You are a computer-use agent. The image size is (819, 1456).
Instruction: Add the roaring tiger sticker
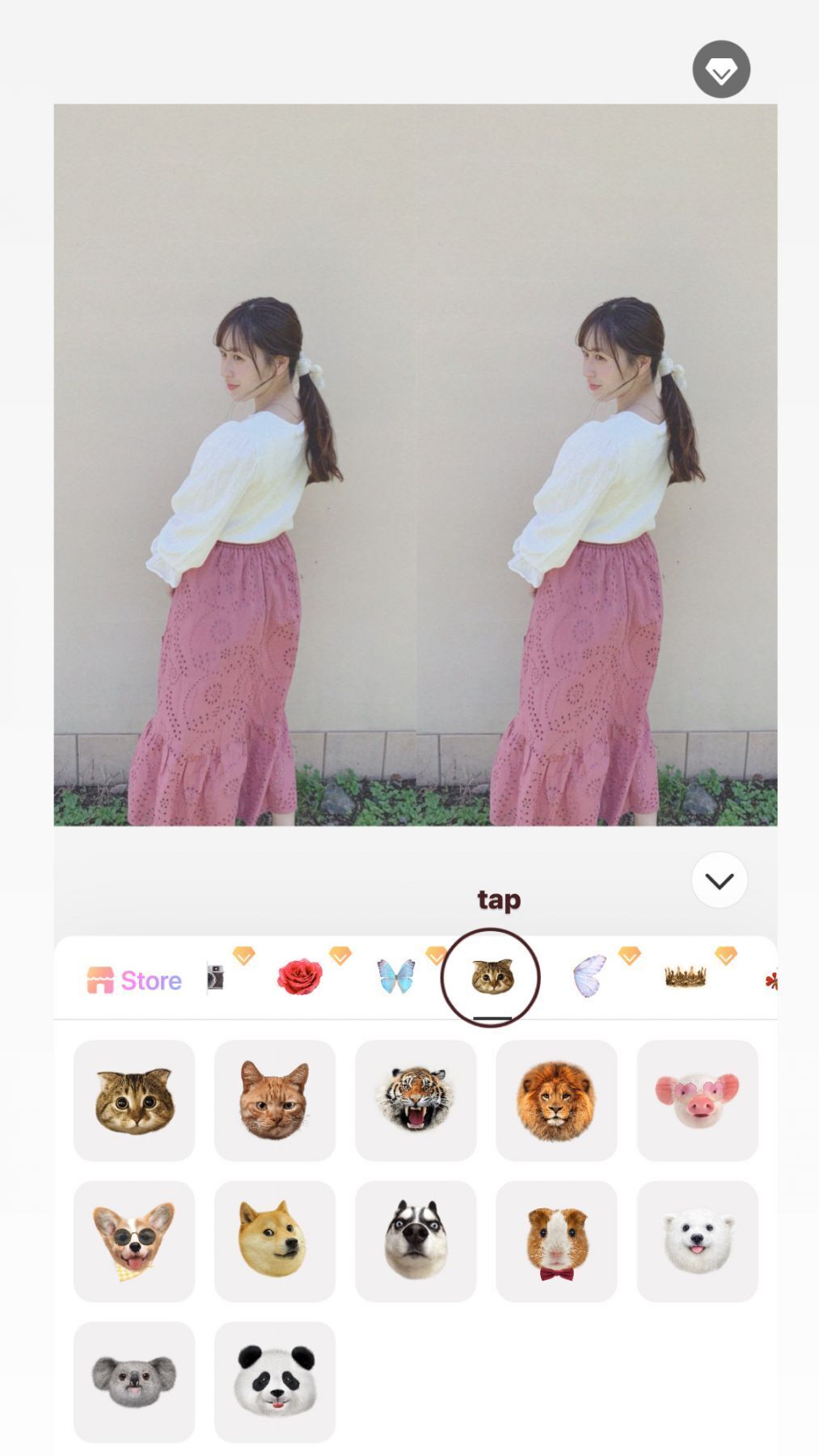[416, 1100]
